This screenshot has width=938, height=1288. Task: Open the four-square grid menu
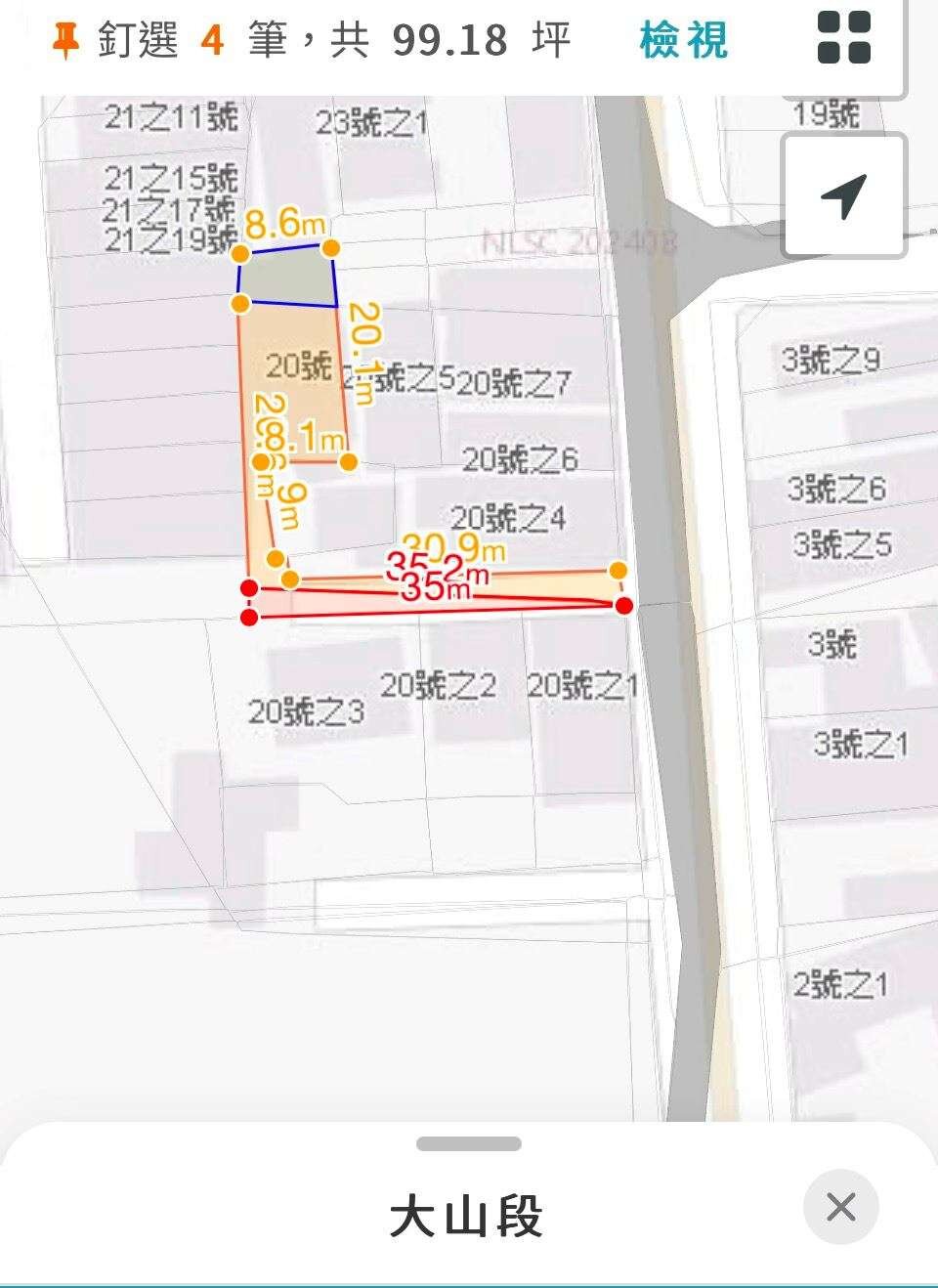tap(844, 38)
